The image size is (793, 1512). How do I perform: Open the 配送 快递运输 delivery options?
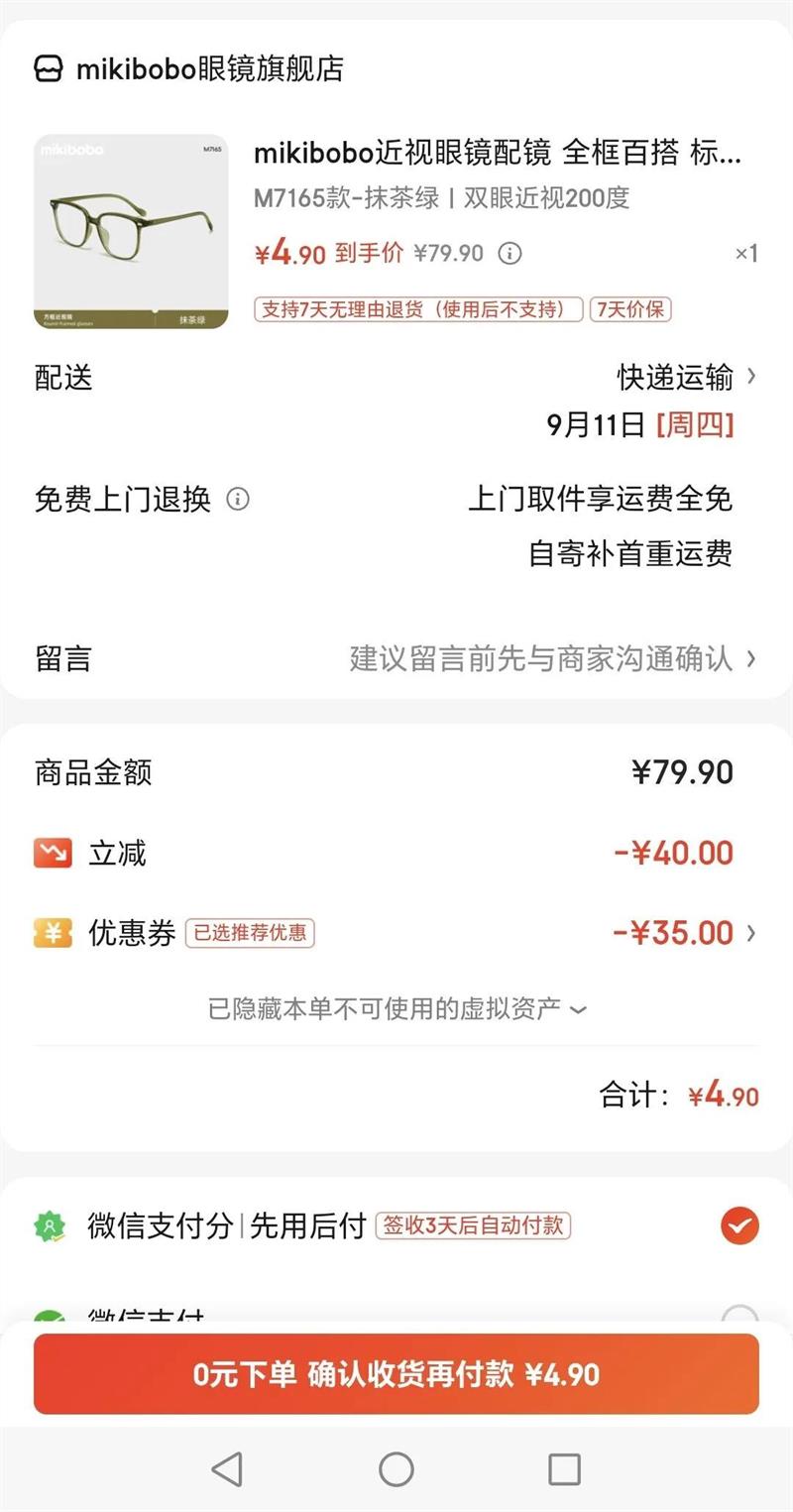coord(684,377)
